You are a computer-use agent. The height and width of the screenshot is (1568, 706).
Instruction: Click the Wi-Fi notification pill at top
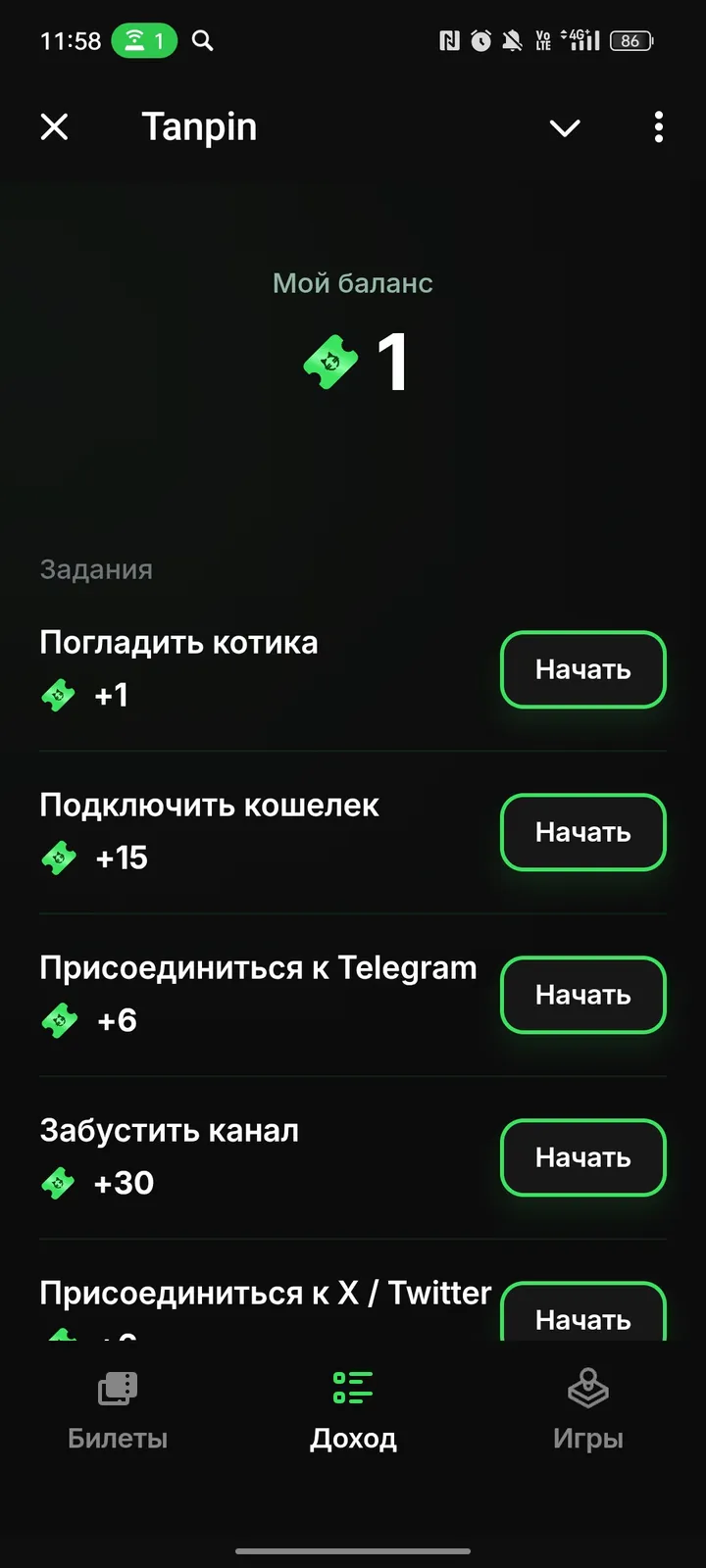(144, 41)
